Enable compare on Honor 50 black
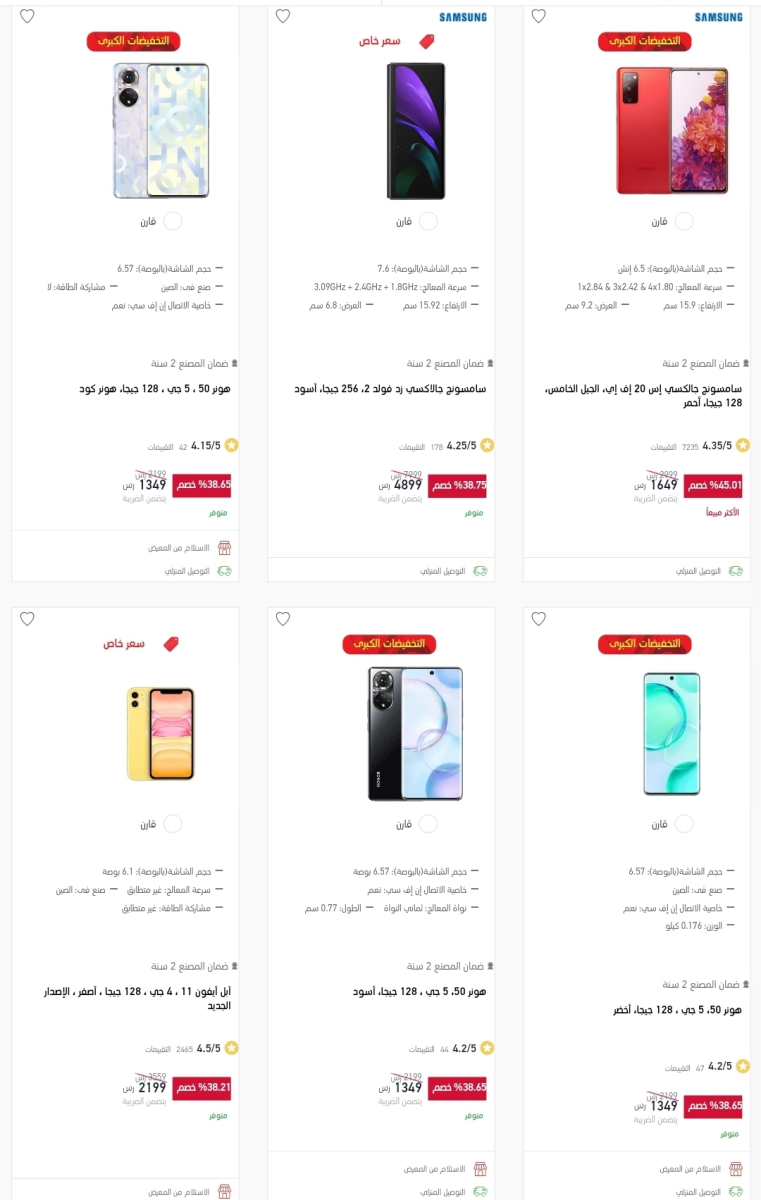 428,824
